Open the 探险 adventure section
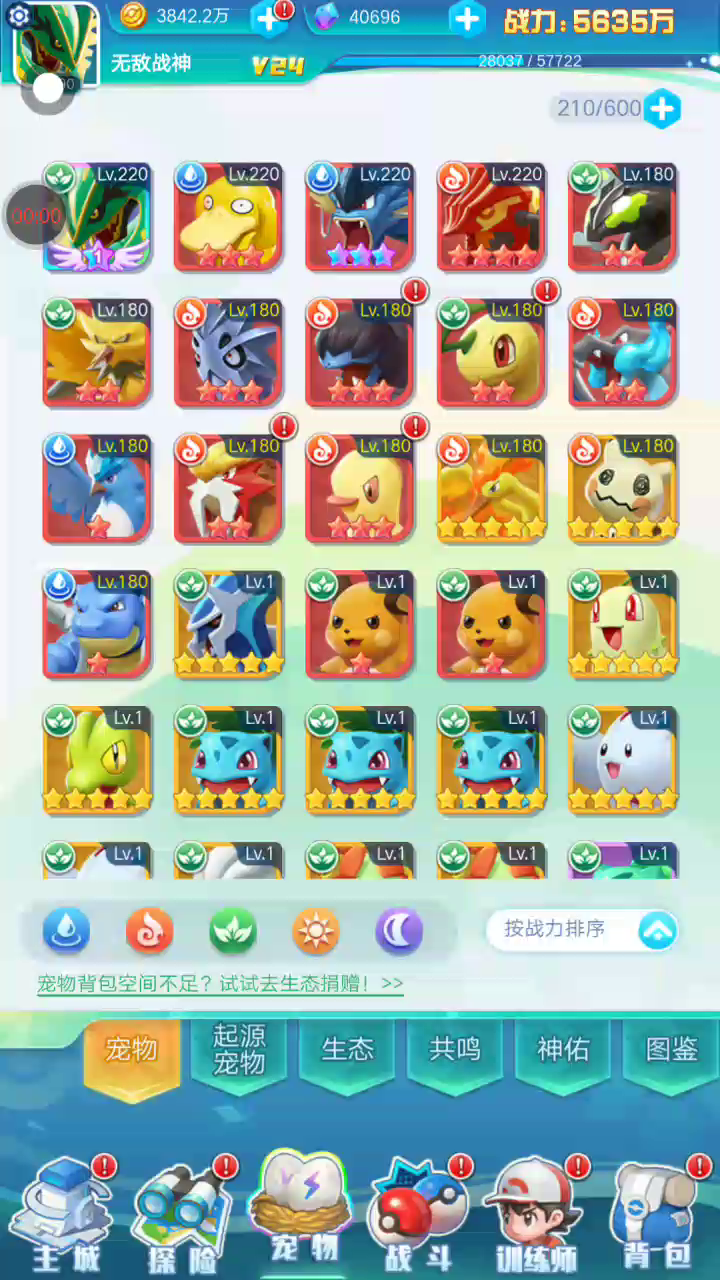720x1280 pixels. 182,1215
